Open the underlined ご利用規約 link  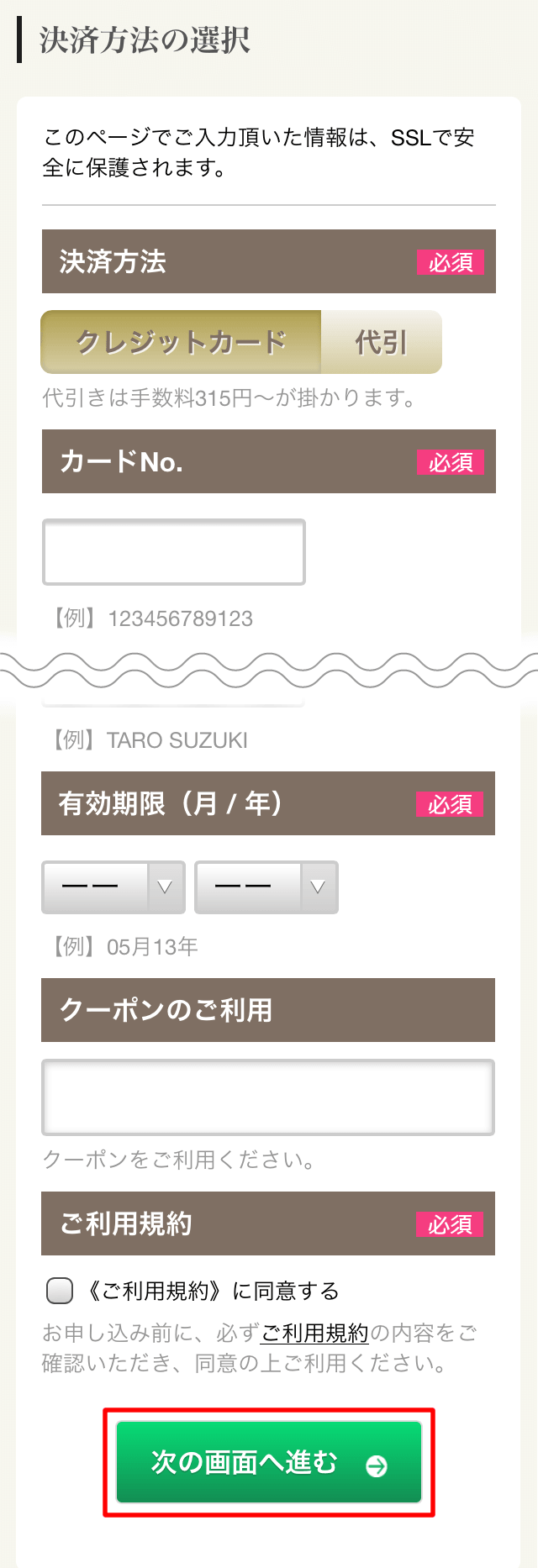point(315,1333)
